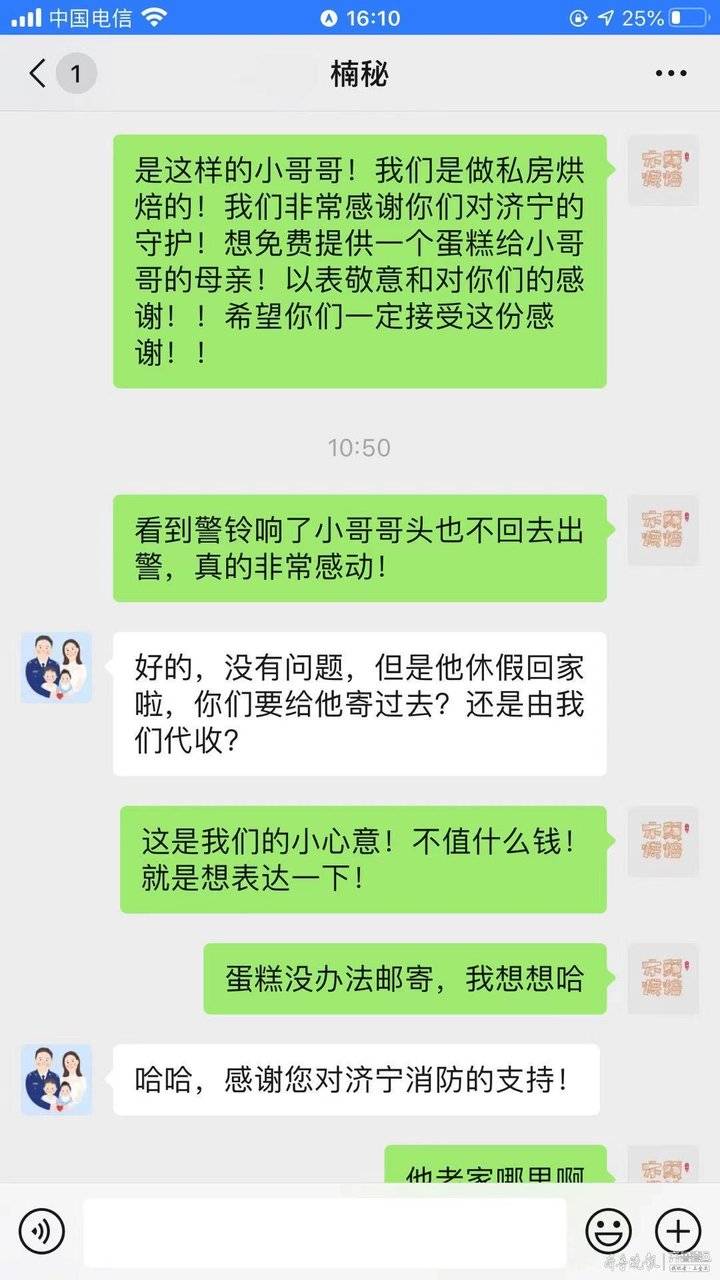Open the emoji picker
The width and height of the screenshot is (720, 1280).
tap(608, 1230)
